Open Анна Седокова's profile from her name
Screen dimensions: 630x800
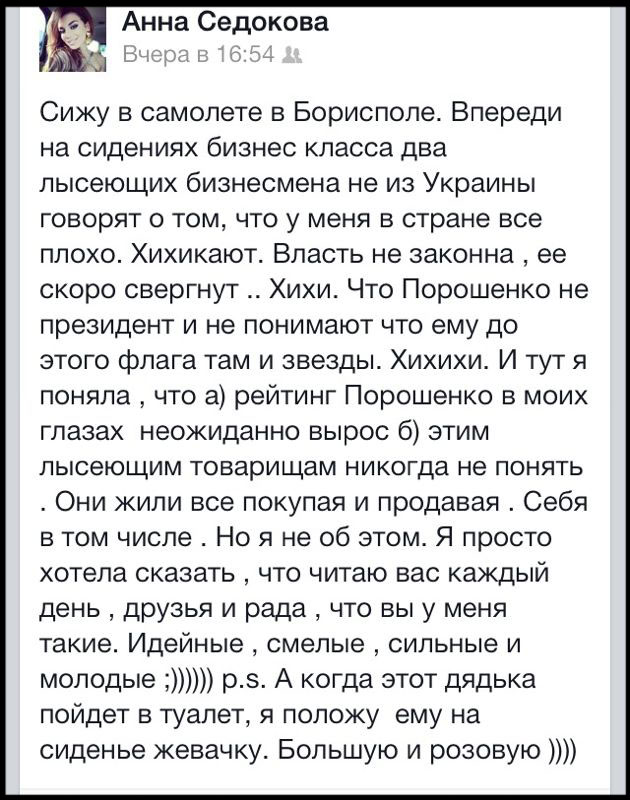pos(226,22)
